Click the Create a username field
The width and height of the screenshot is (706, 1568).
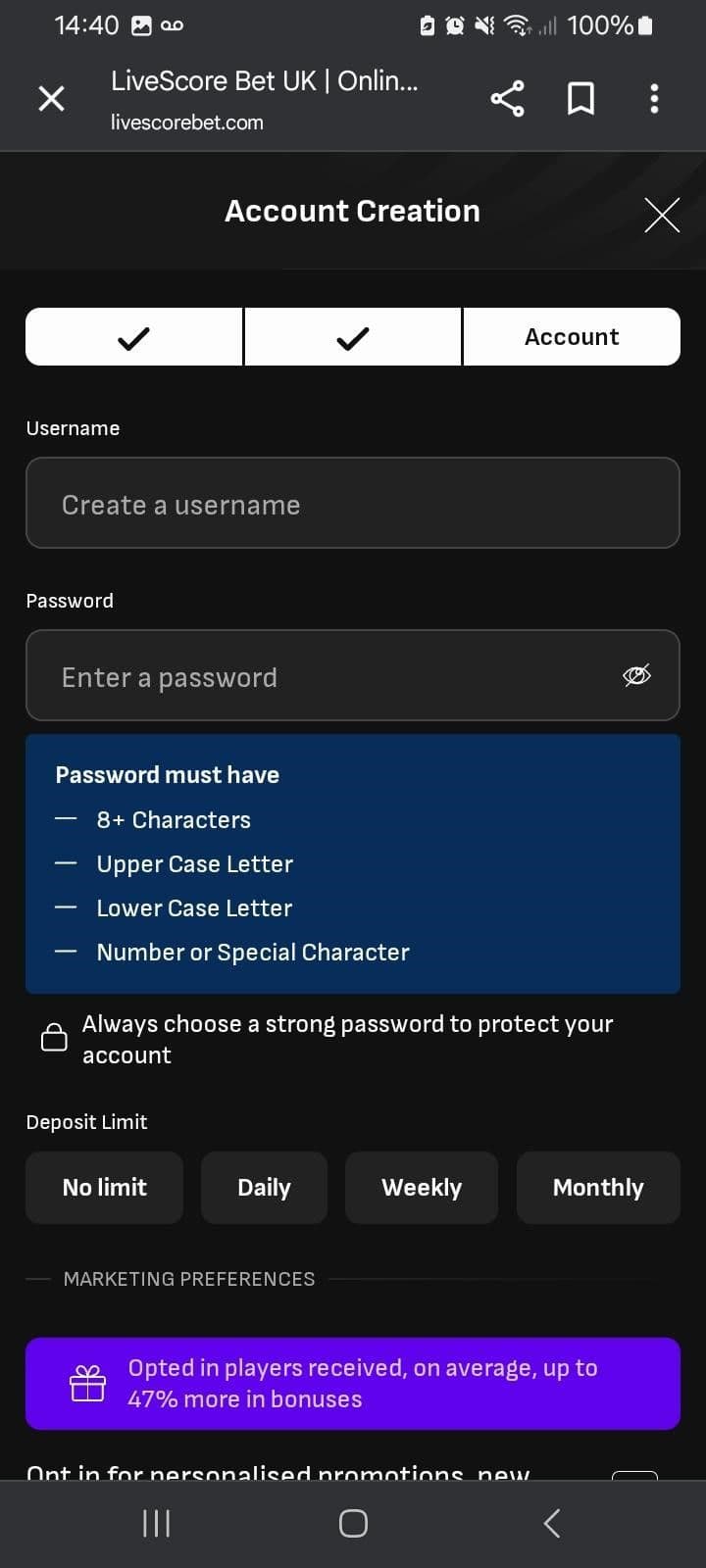353,503
